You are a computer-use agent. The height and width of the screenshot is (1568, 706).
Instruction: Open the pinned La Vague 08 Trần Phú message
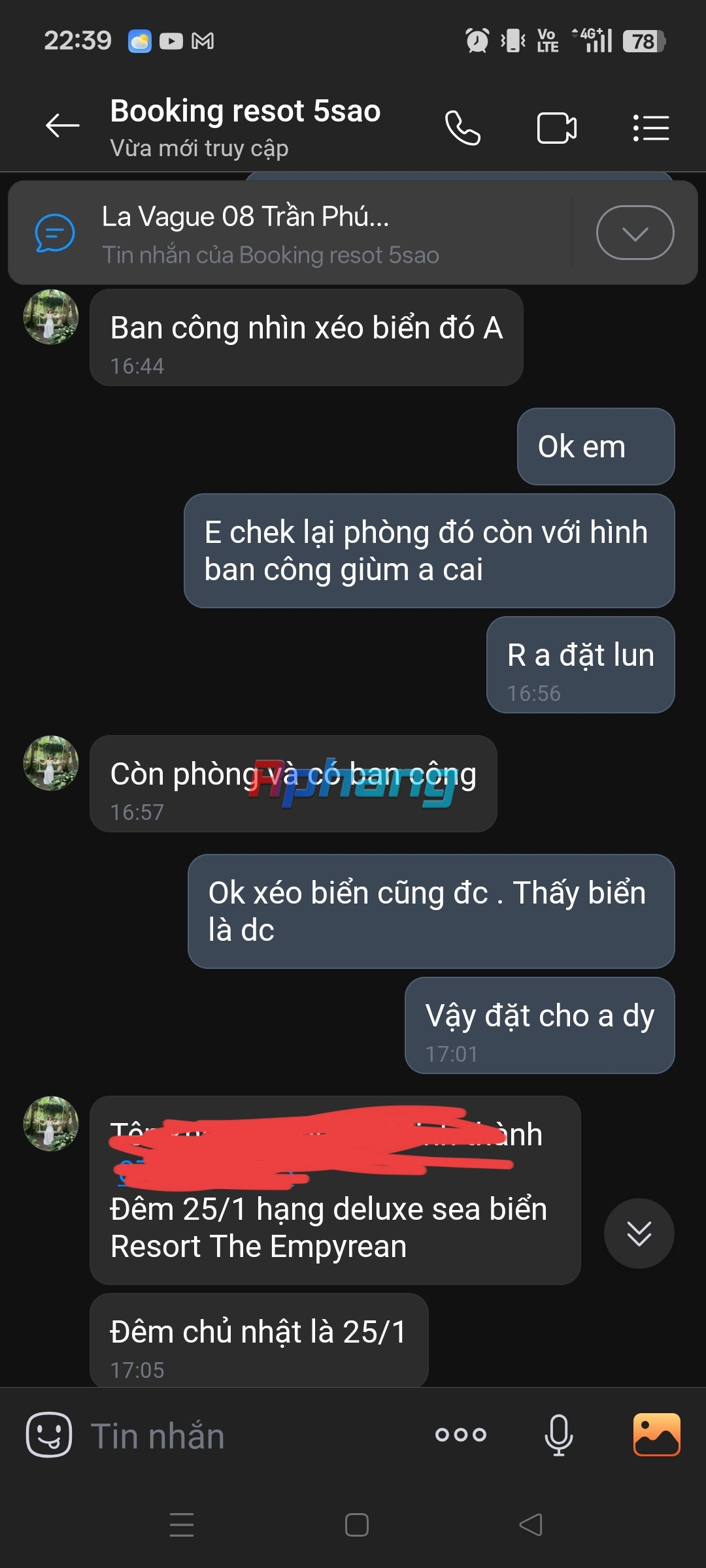pos(288,233)
